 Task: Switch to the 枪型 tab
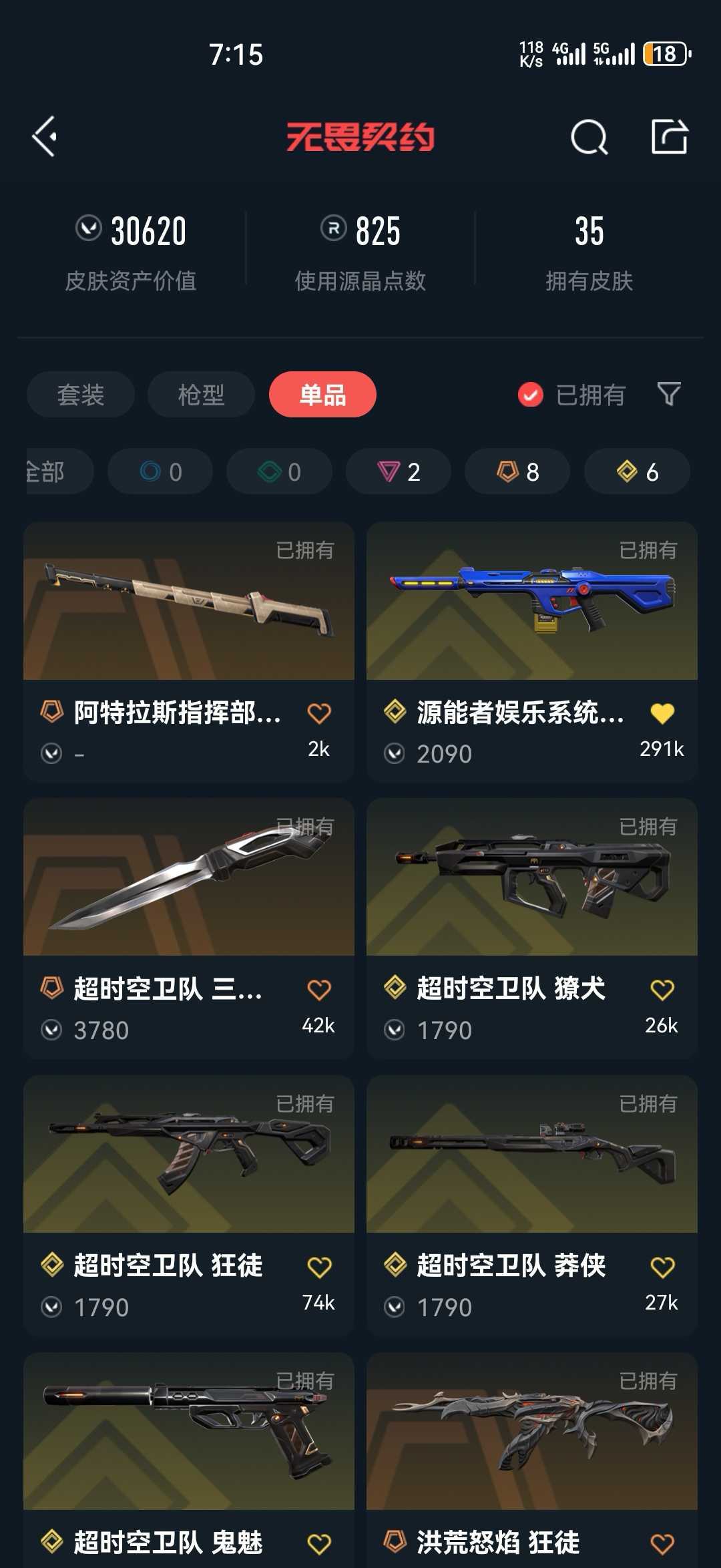click(x=201, y=394)
